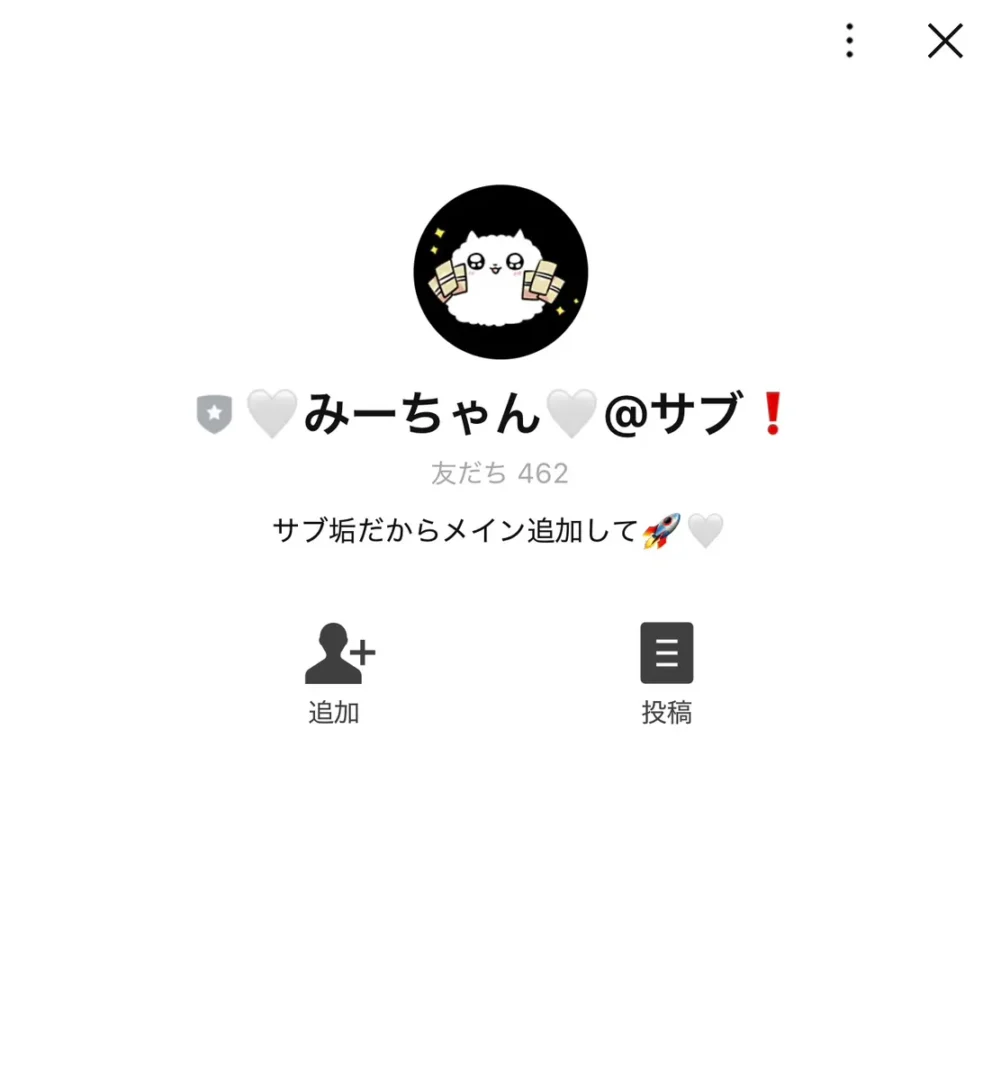This screenshot has height=1080, width=1001.
Task: Open 投稿 to view posts
Action: pos(666,670)
